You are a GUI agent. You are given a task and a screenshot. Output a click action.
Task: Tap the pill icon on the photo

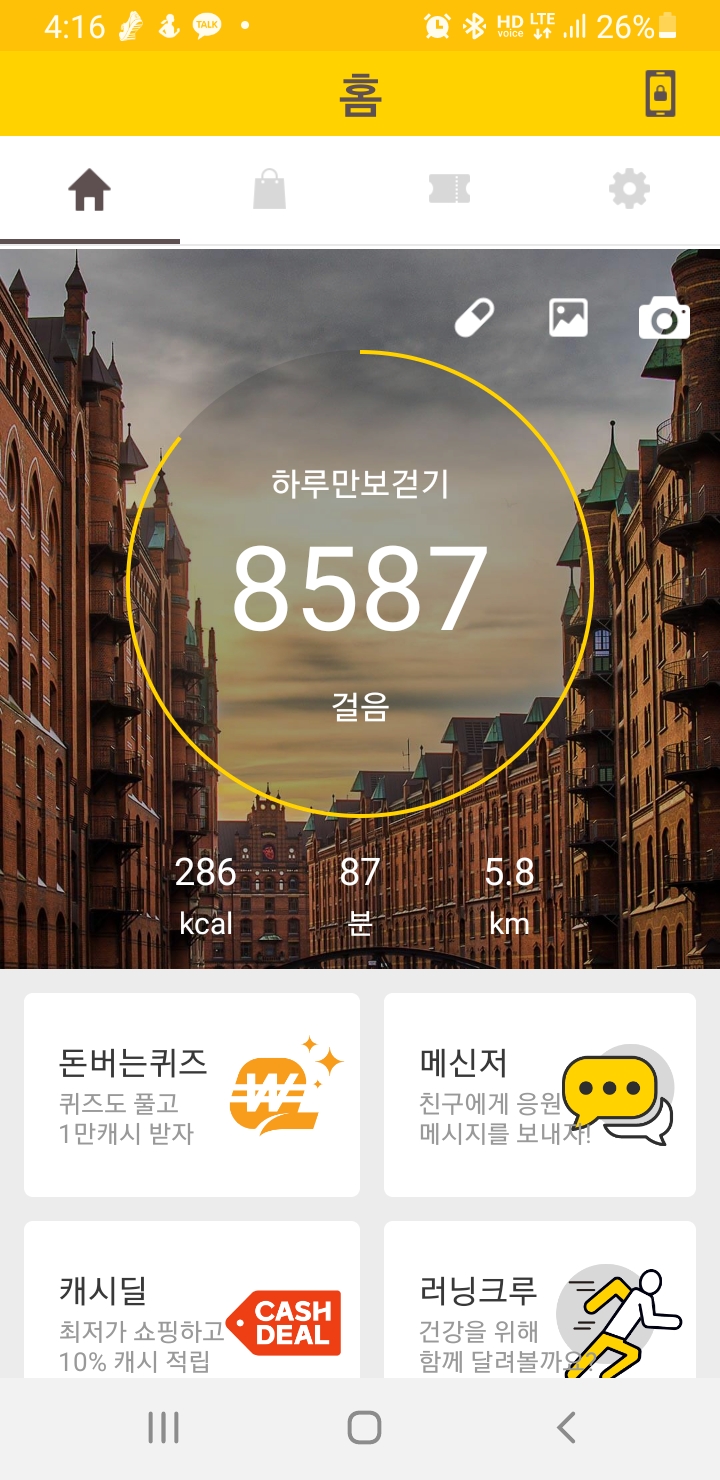474,319
